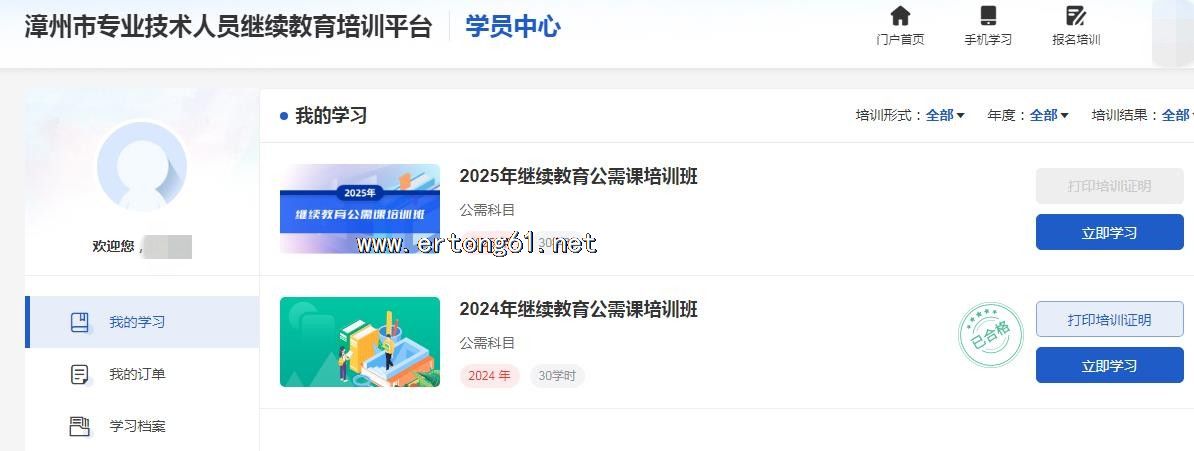Go to 报名培训 enrollment
Image resolution: width=1194 pixels, height=451 pixels.
tap(1076, 26)
